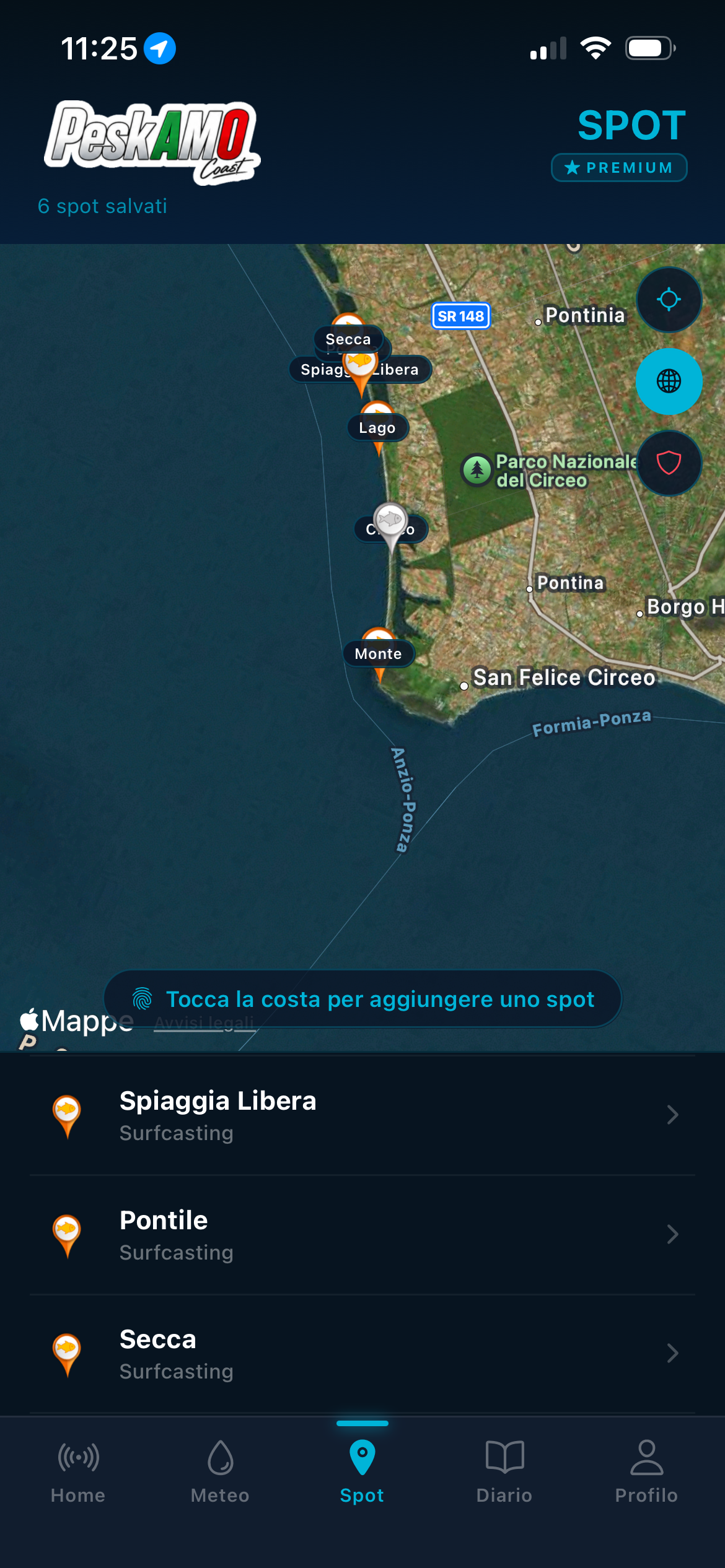Screen dimensions: 725x1568
Task: Tap the Premium badge
Action: coord(619,168)
